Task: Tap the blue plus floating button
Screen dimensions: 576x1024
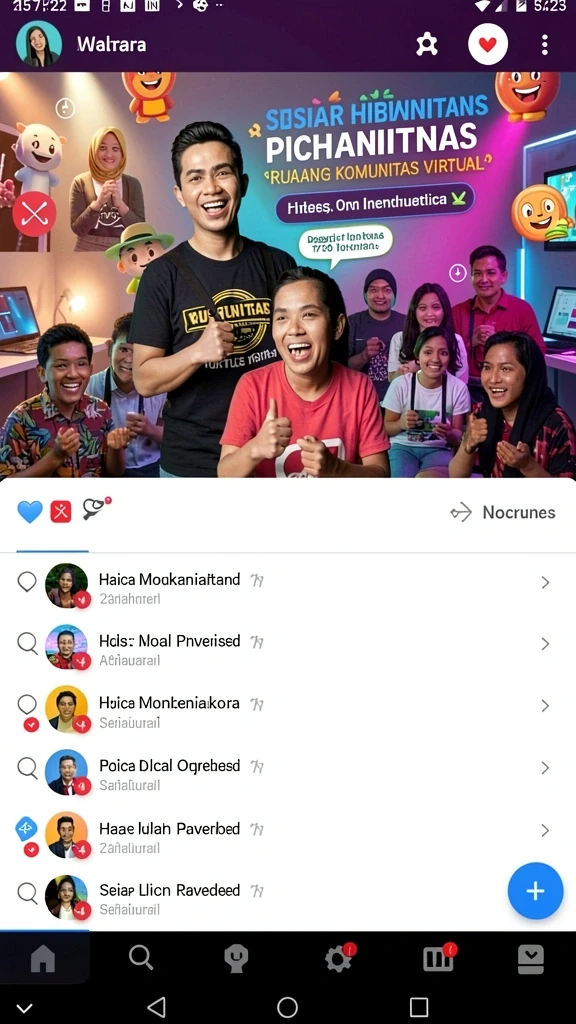Action: tap(536, 891)
